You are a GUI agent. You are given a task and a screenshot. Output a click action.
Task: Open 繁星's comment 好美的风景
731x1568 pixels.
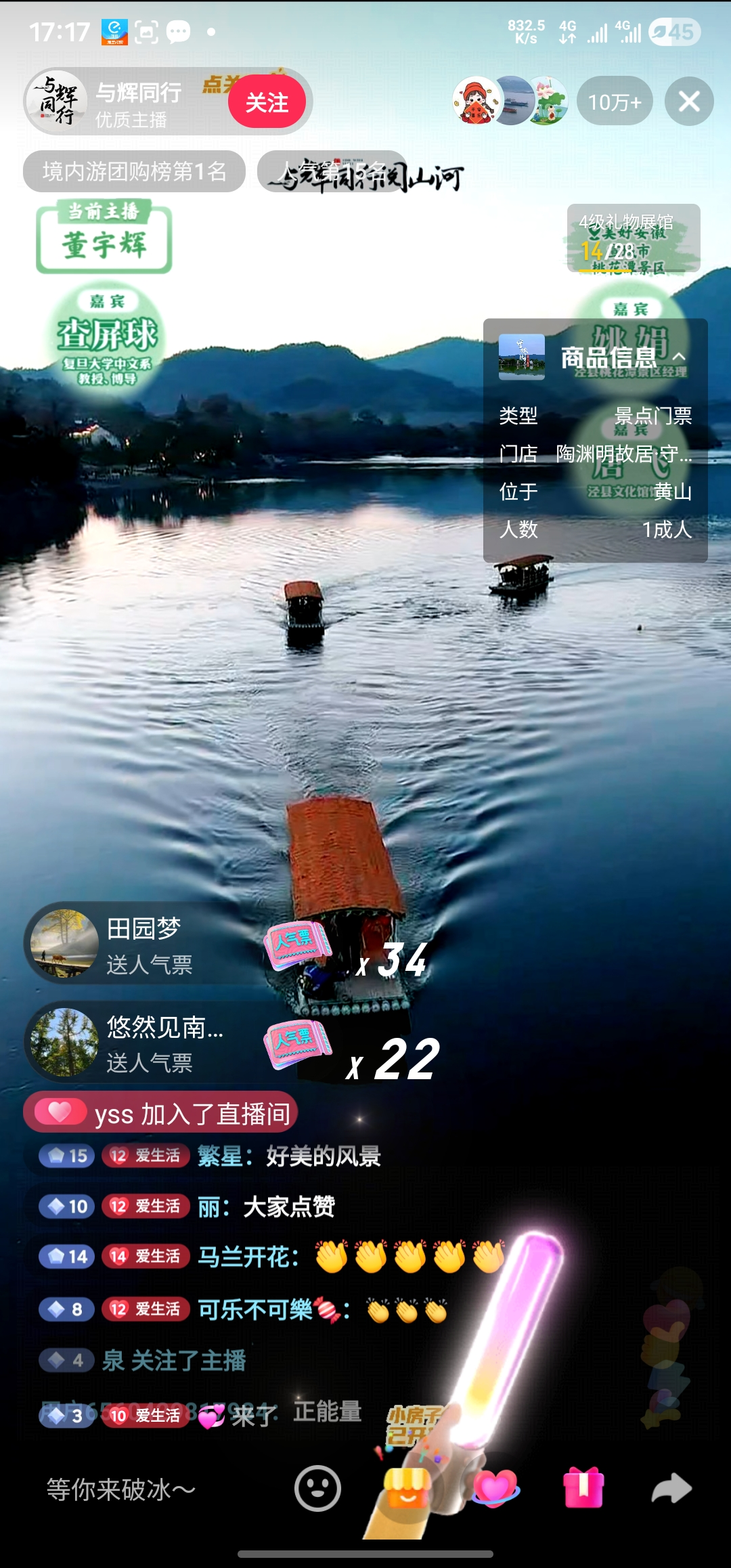point(289,1156)
